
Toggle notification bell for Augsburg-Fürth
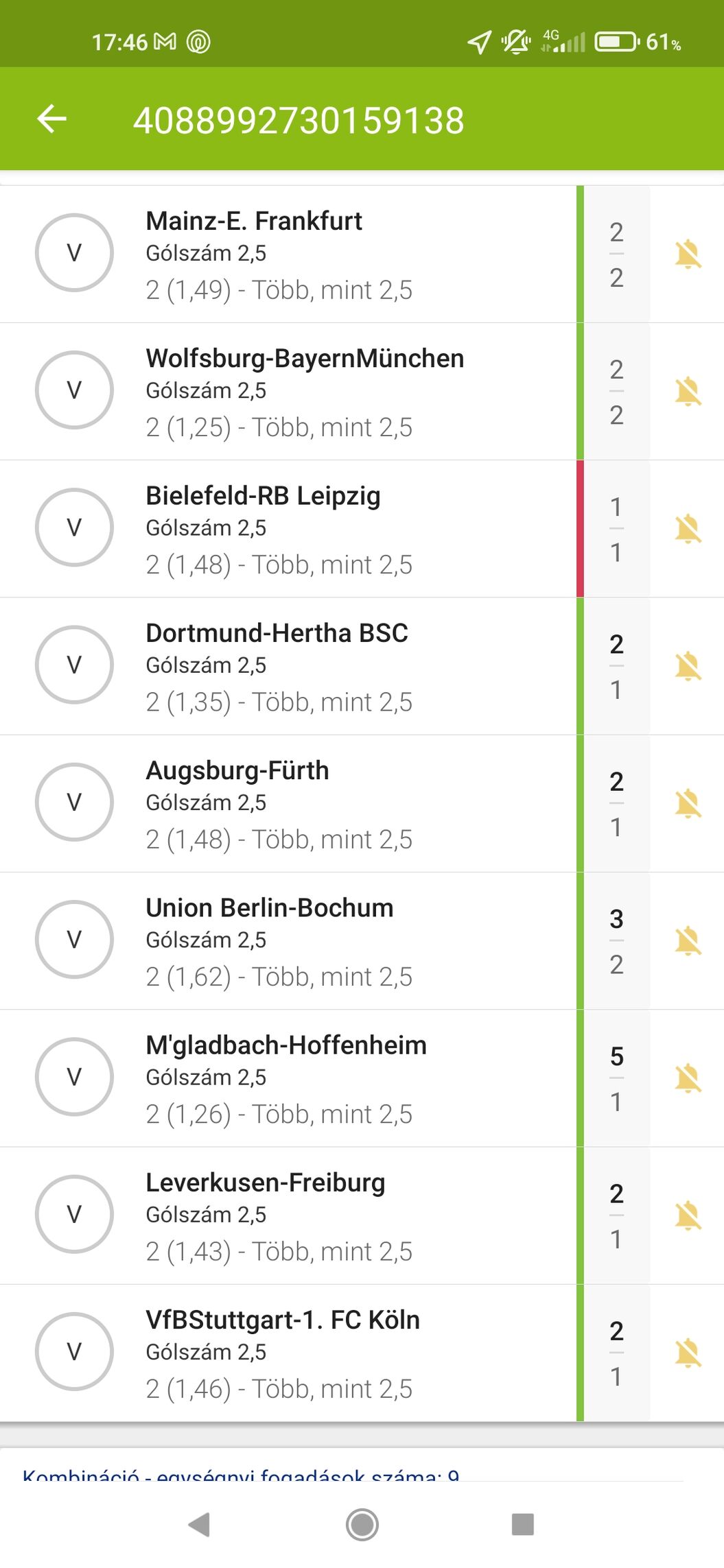[688, 803]
